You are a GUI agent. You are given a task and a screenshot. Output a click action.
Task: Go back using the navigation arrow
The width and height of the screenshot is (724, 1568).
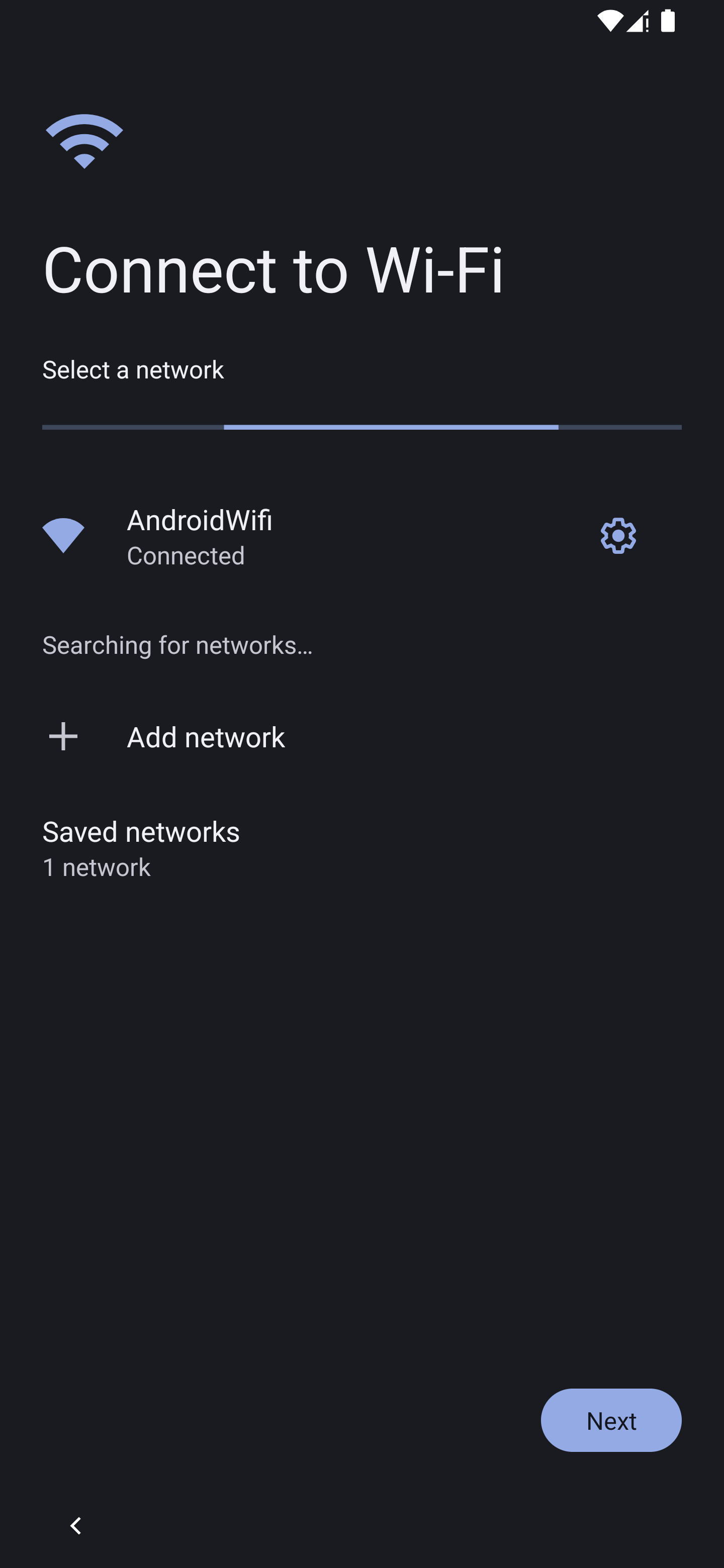(x=75, y=1525)
